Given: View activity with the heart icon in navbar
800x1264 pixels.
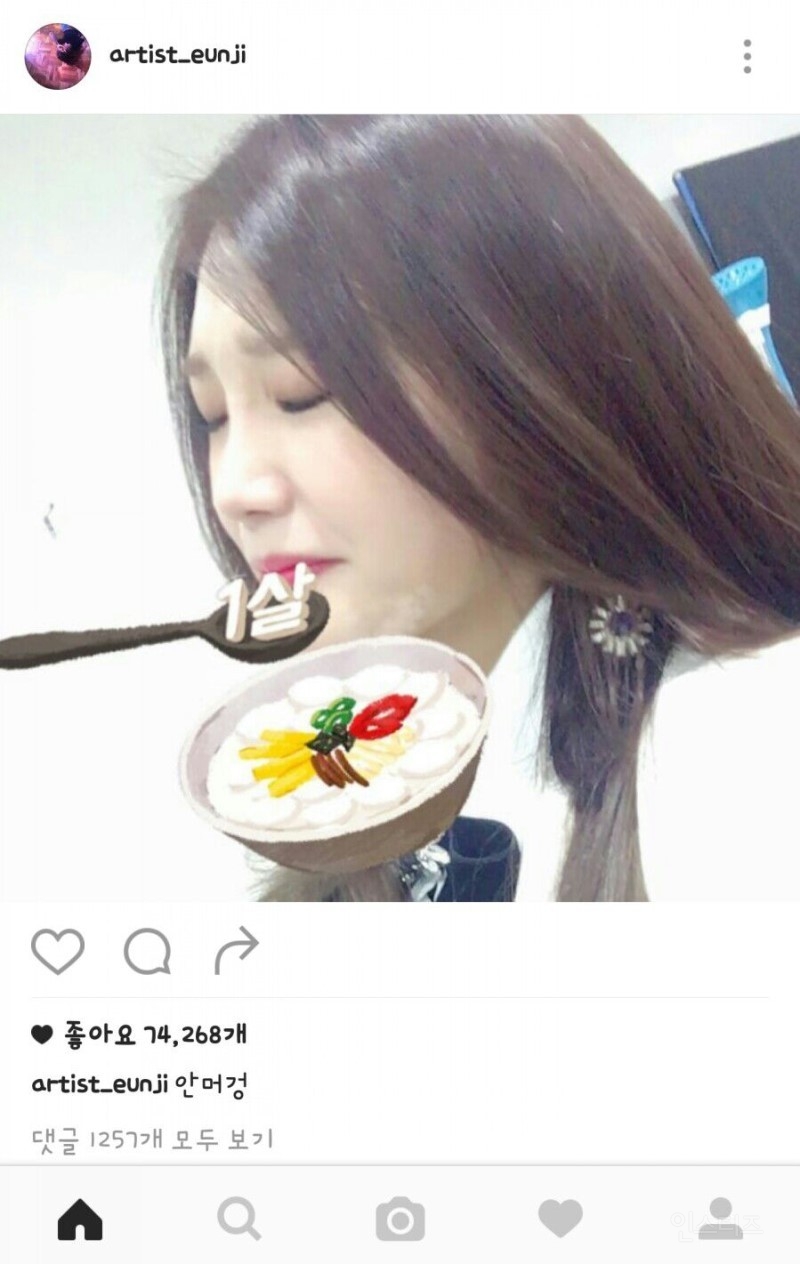Looking at the screenshot, I should click(x=560, y=1215).
